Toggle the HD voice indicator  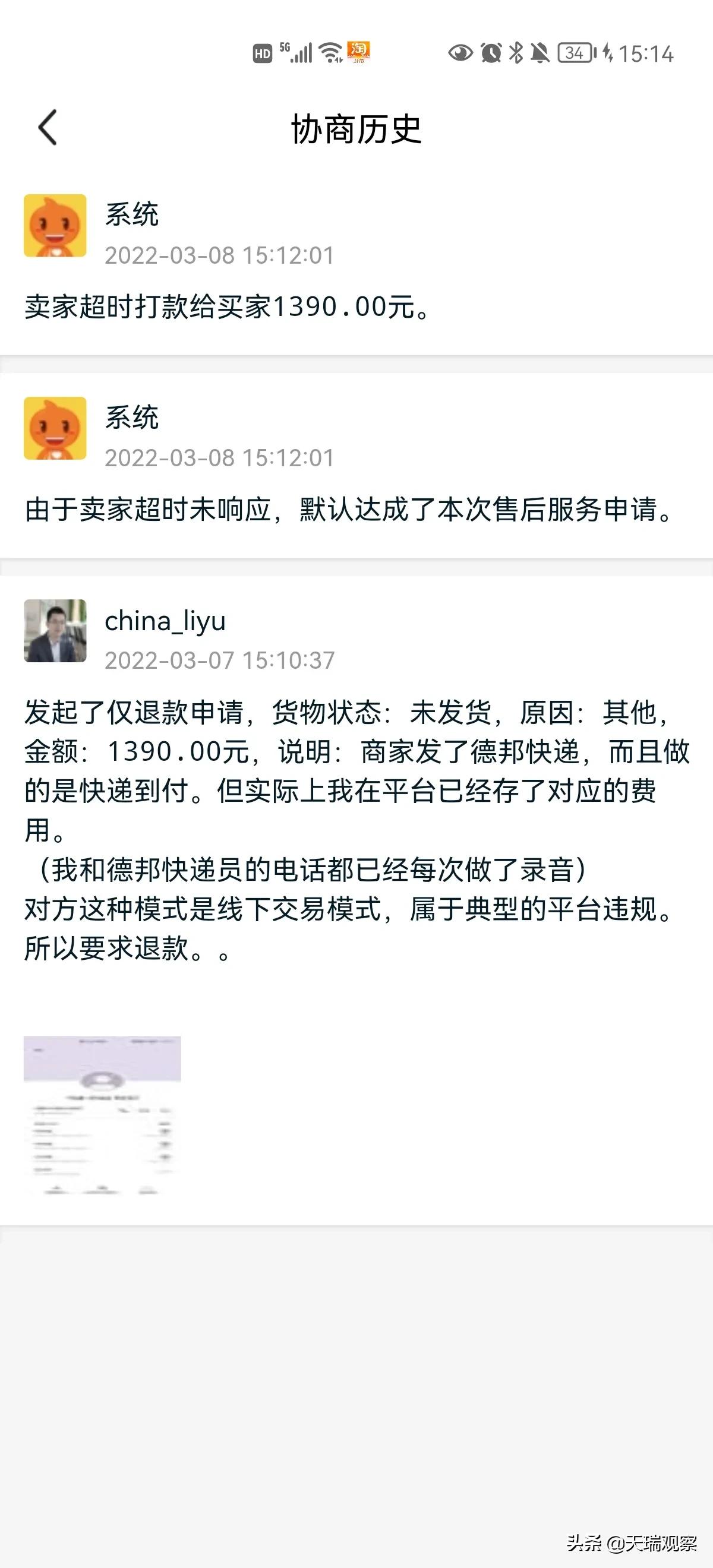pyautogui.click(x=262, y=53)
